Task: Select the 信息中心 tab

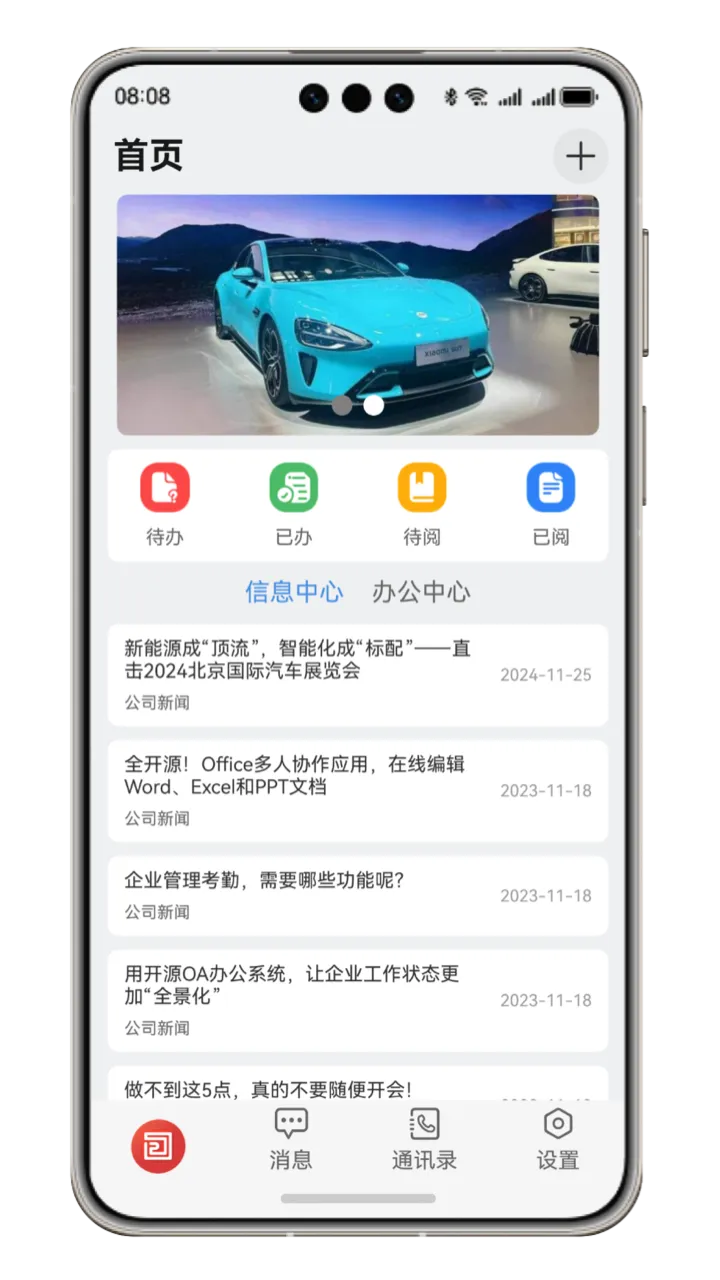Action: (x=294, y=592)
